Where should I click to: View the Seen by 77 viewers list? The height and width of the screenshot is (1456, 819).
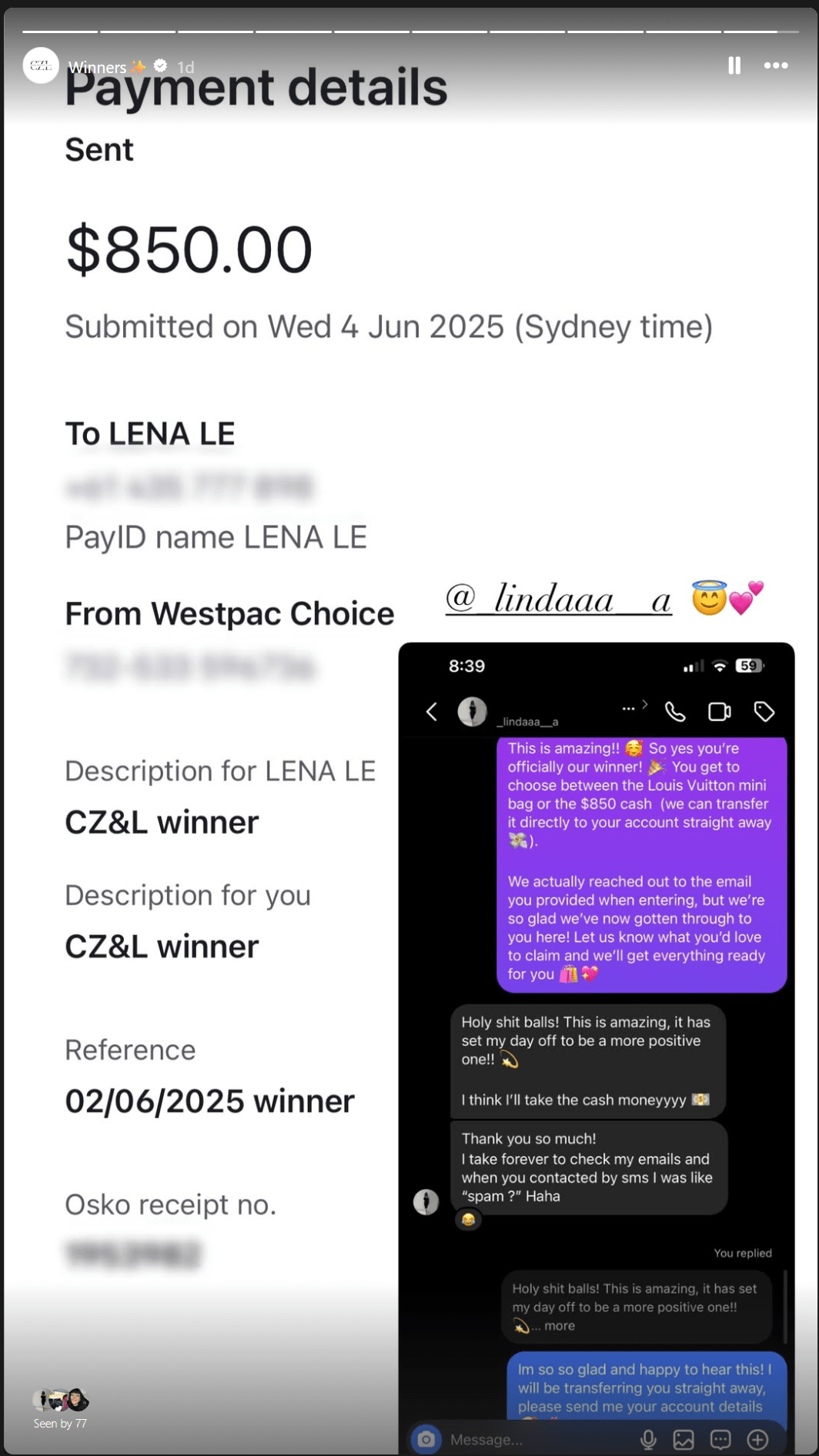point(60,1408)
